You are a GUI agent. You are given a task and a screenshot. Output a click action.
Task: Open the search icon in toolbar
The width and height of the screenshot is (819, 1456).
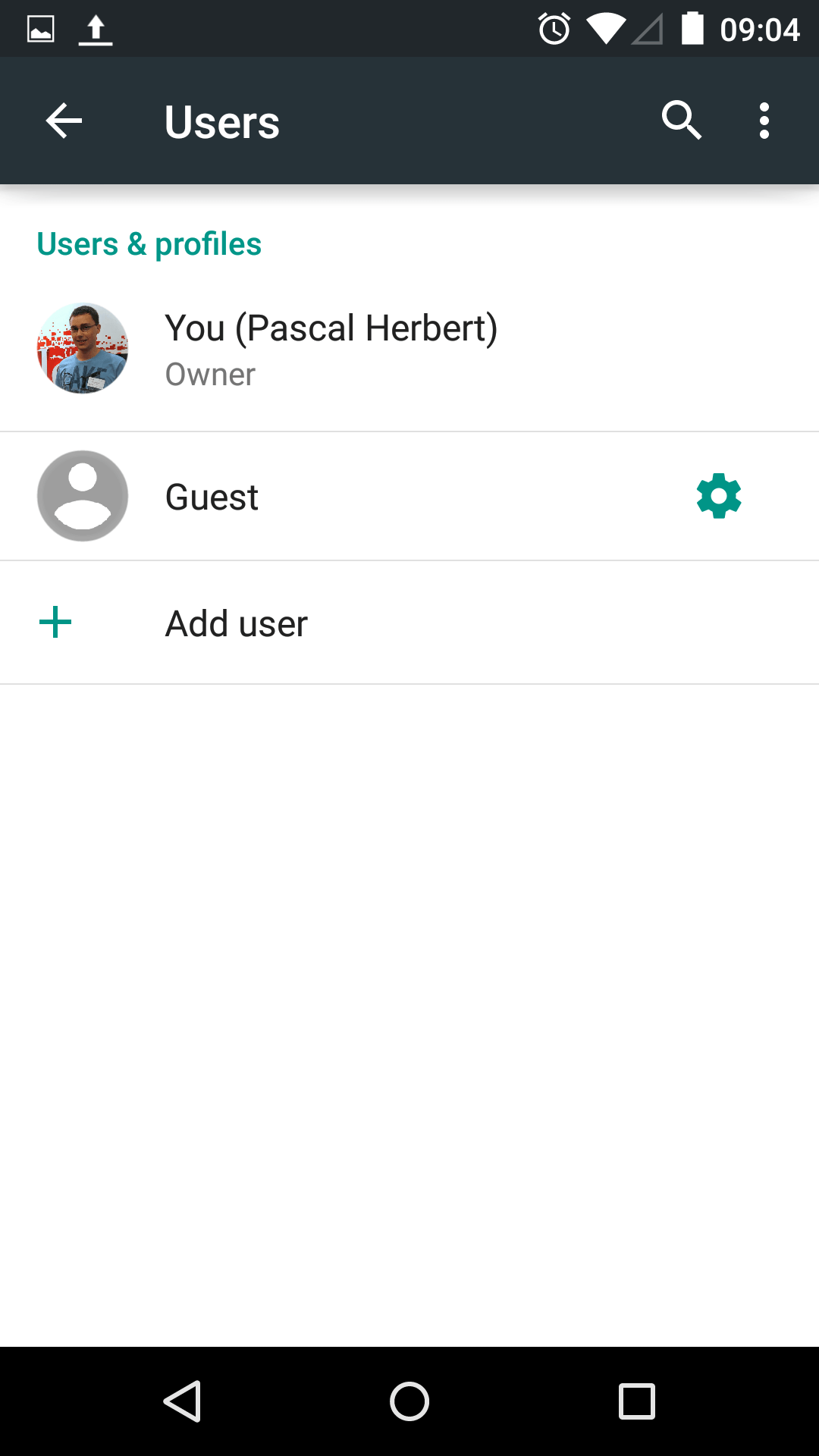point(681,121)
